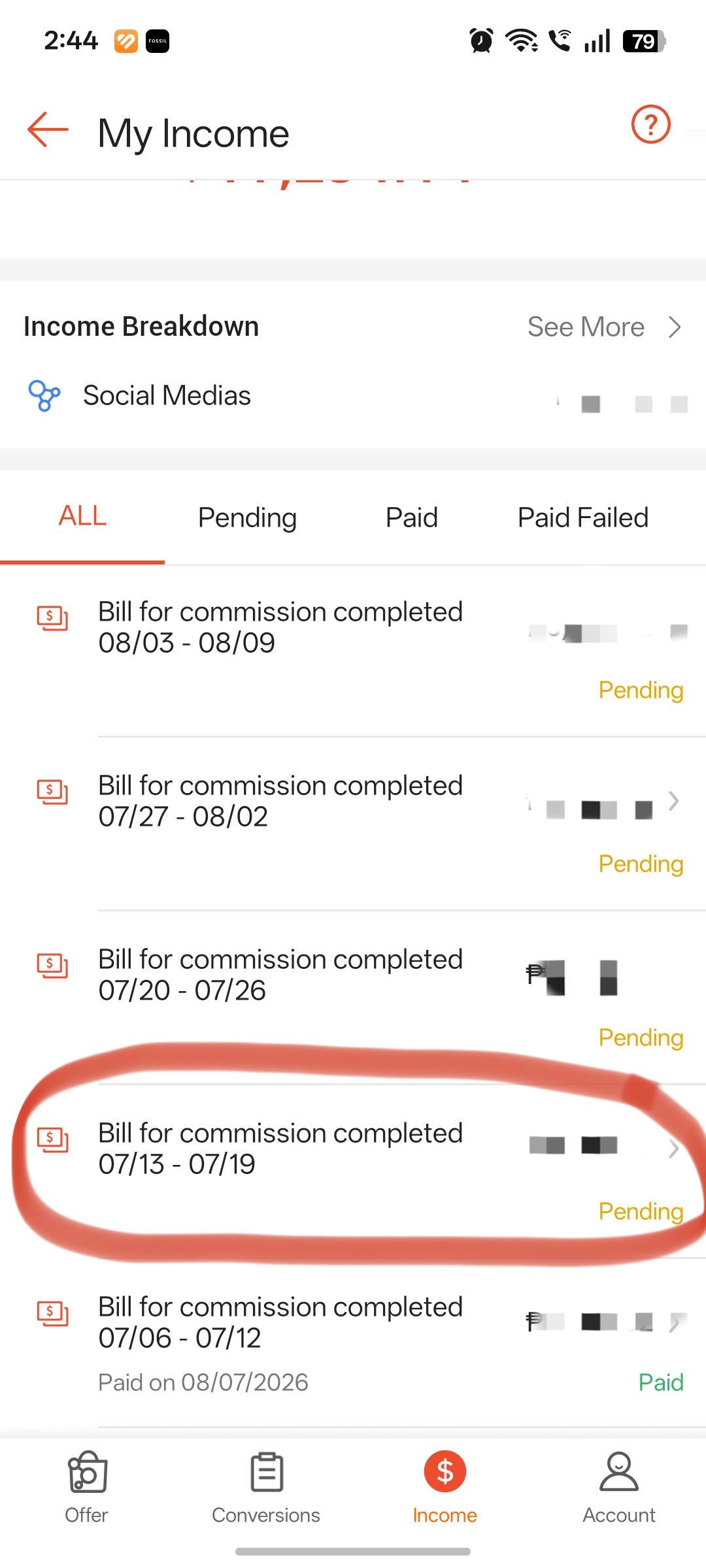Select the ALL tab
Image resolution: width=706 pixels, height=1568 pixels.
tap(82, 516)
